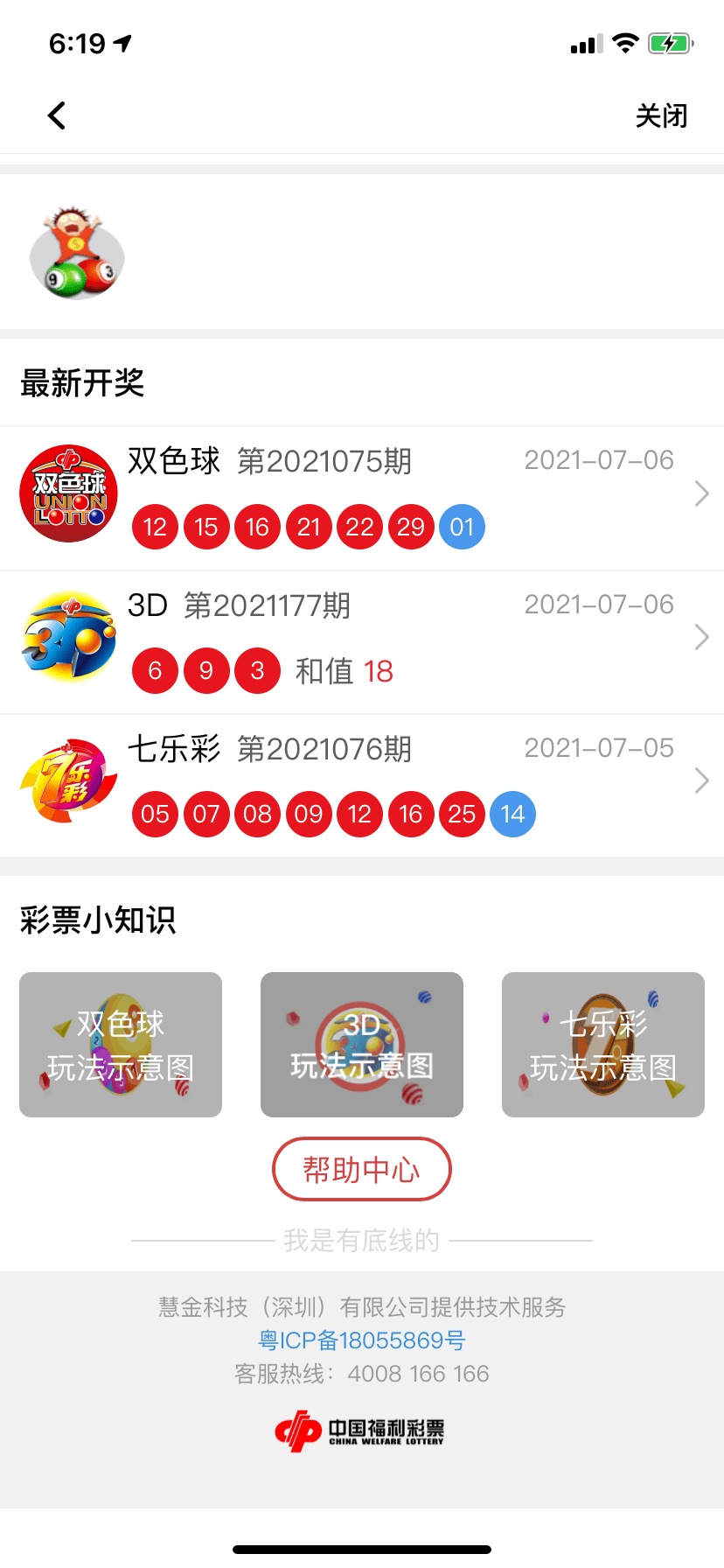Tap the blue ball numbered 01

[x=462, y=527]
